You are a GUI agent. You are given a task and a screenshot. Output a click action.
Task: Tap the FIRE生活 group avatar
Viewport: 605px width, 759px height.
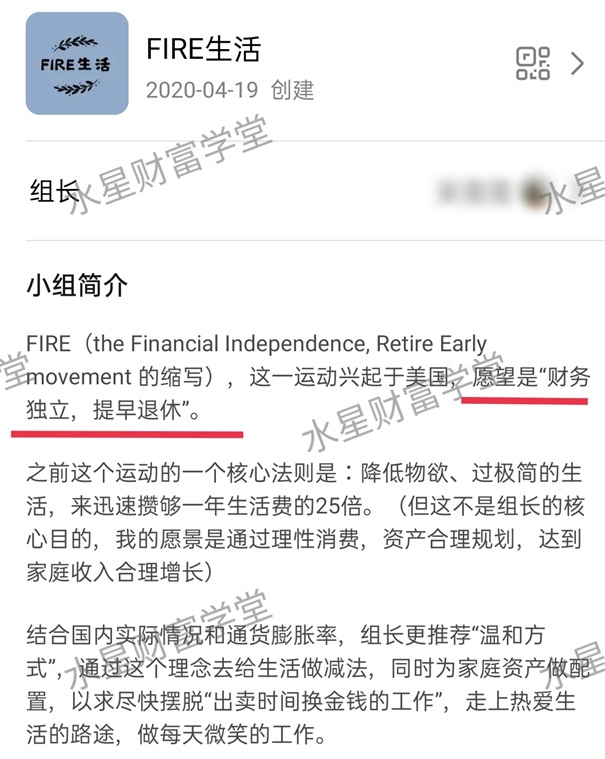click(x=77, y=64)
